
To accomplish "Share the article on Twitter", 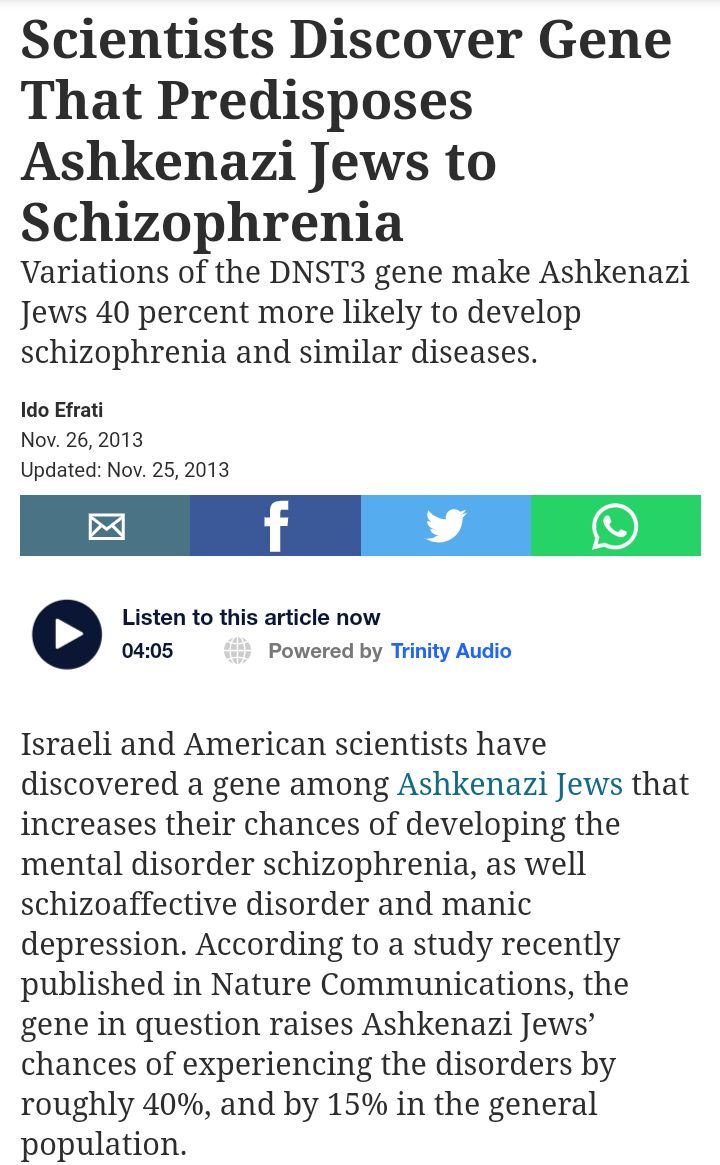I will coord(445,526).
